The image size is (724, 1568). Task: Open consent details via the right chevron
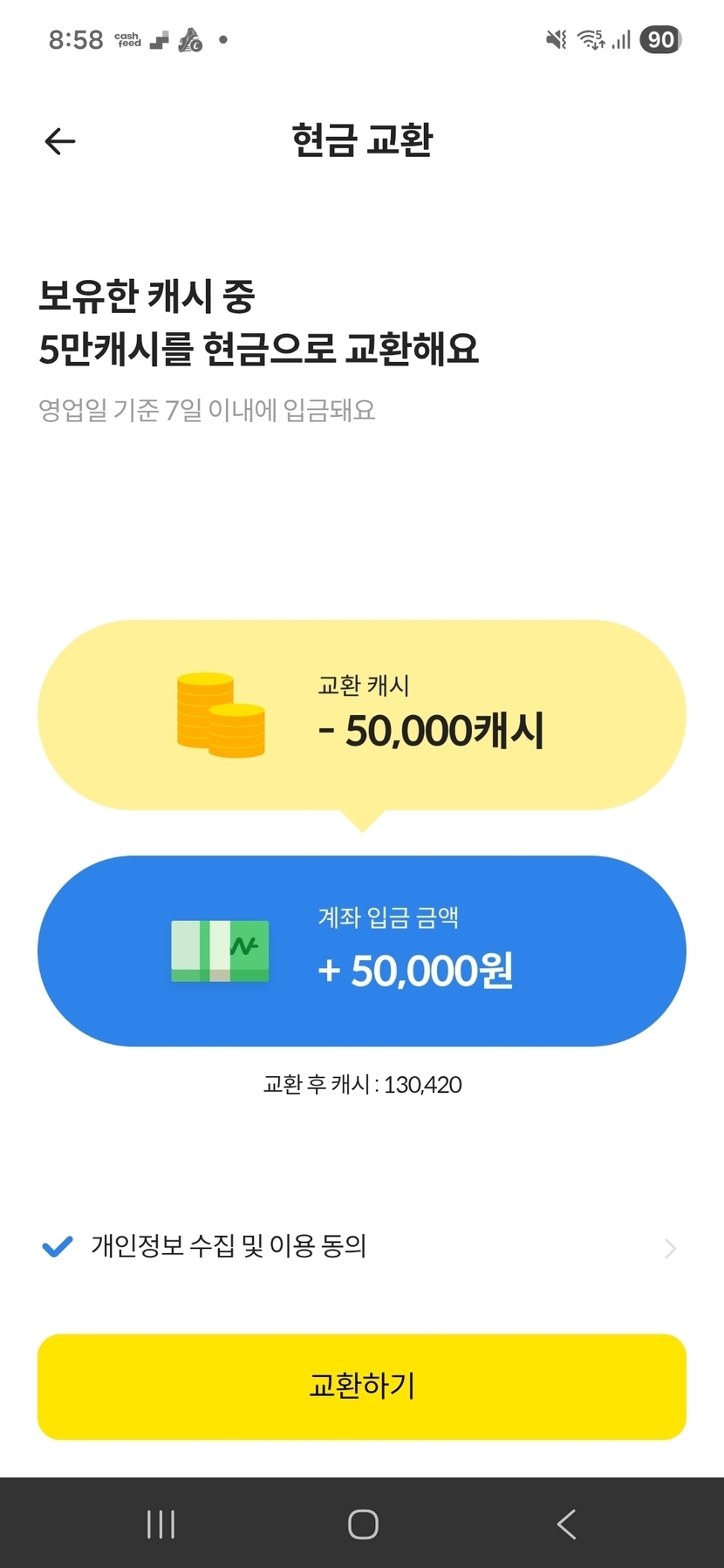(670, 1248)
